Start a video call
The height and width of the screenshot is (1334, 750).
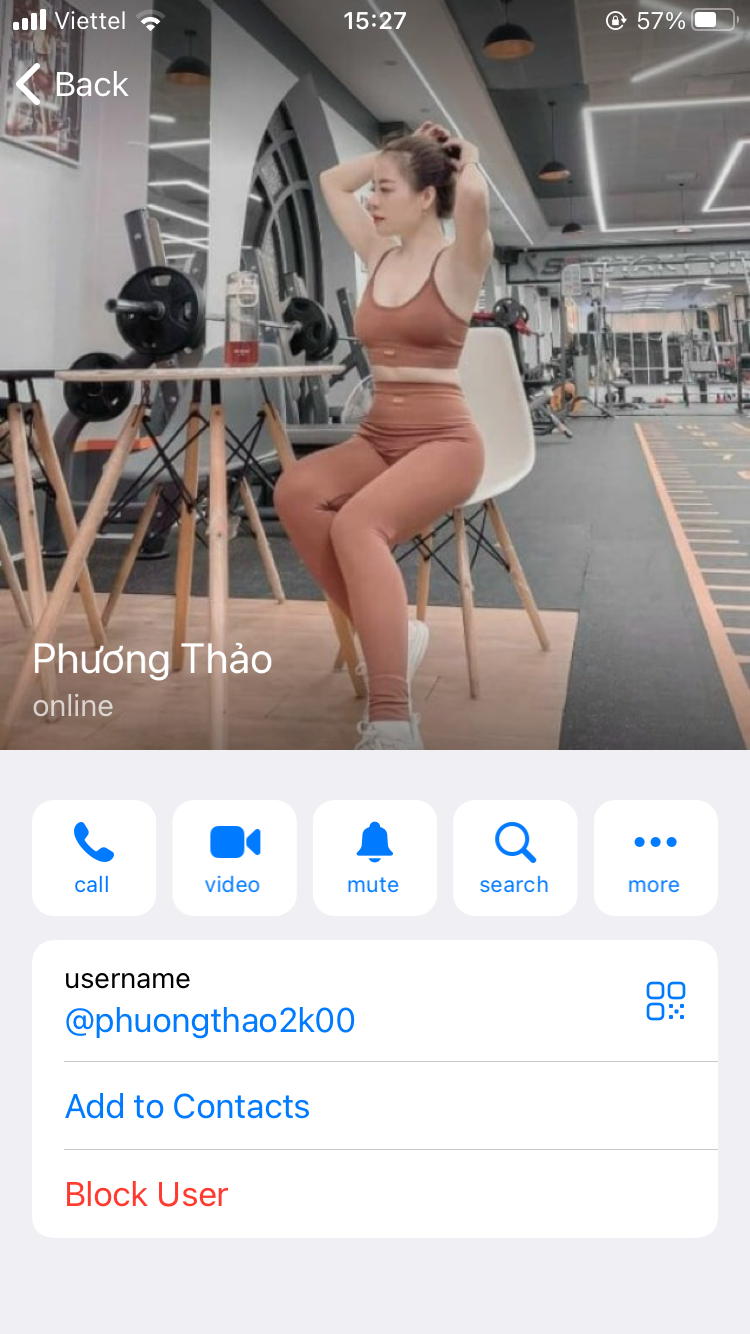point(234,857)
